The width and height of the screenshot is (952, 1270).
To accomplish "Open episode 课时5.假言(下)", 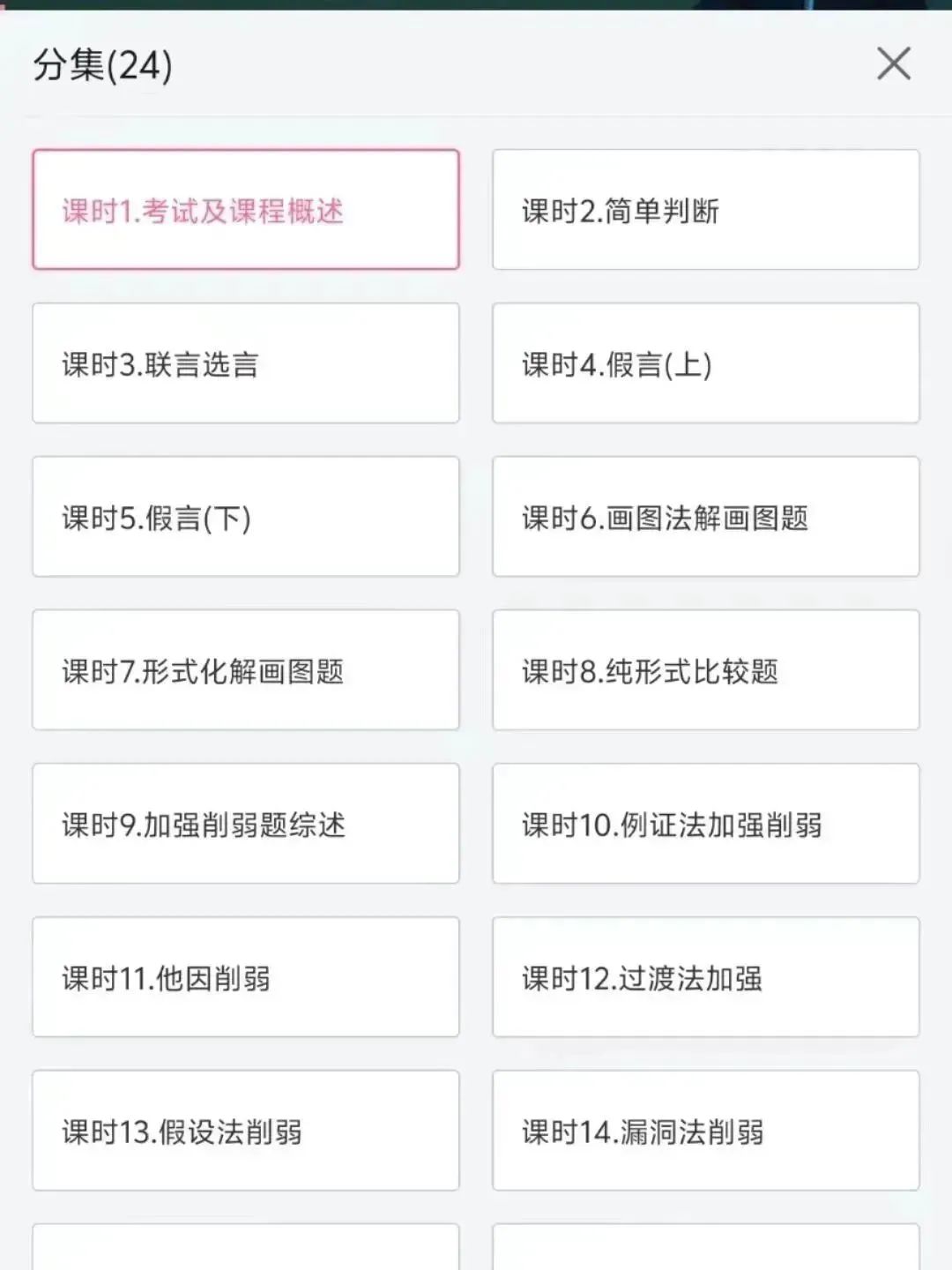I will (x=246, y=517).
